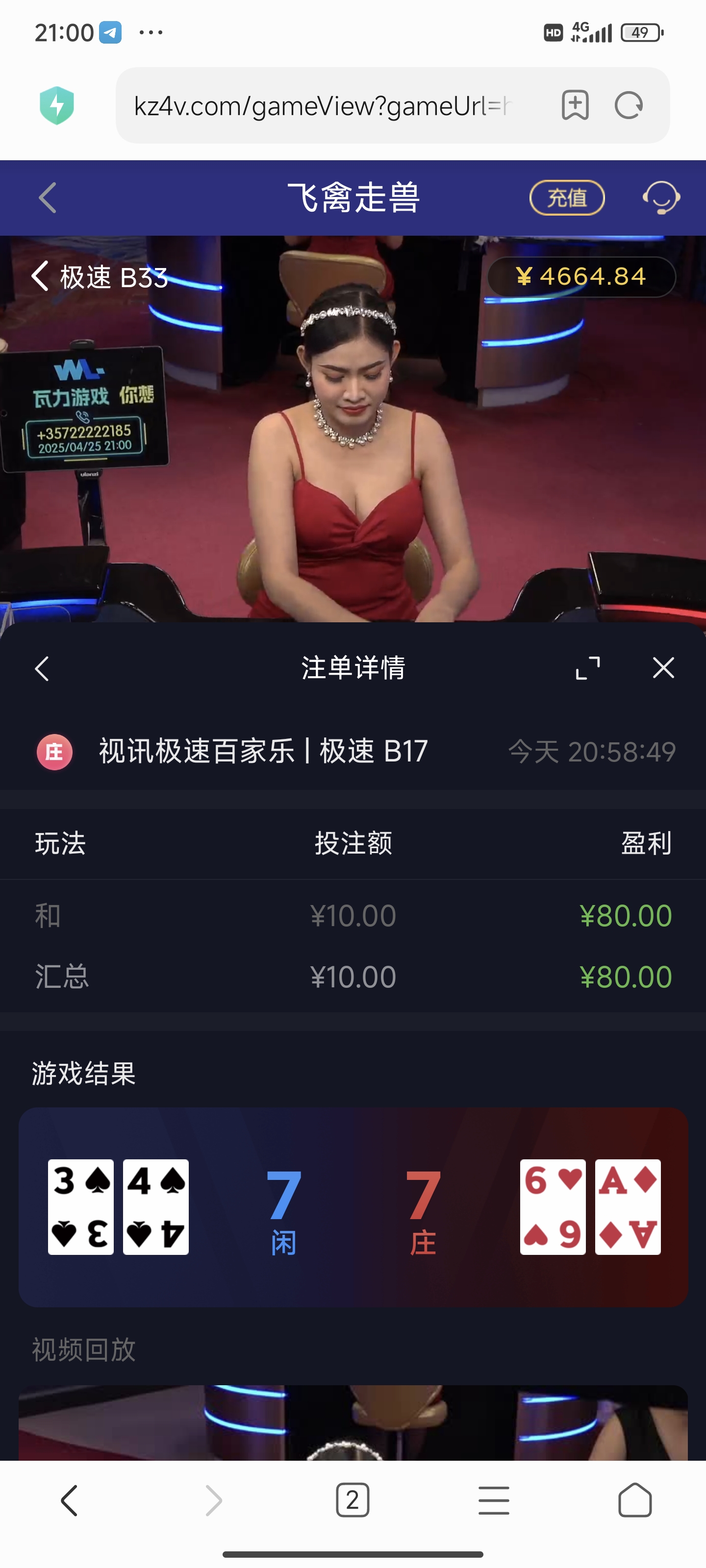Screen dimensions: 706x1568
Task: Click the 庄 badge next to the game name
Action: tap(55, 751)
